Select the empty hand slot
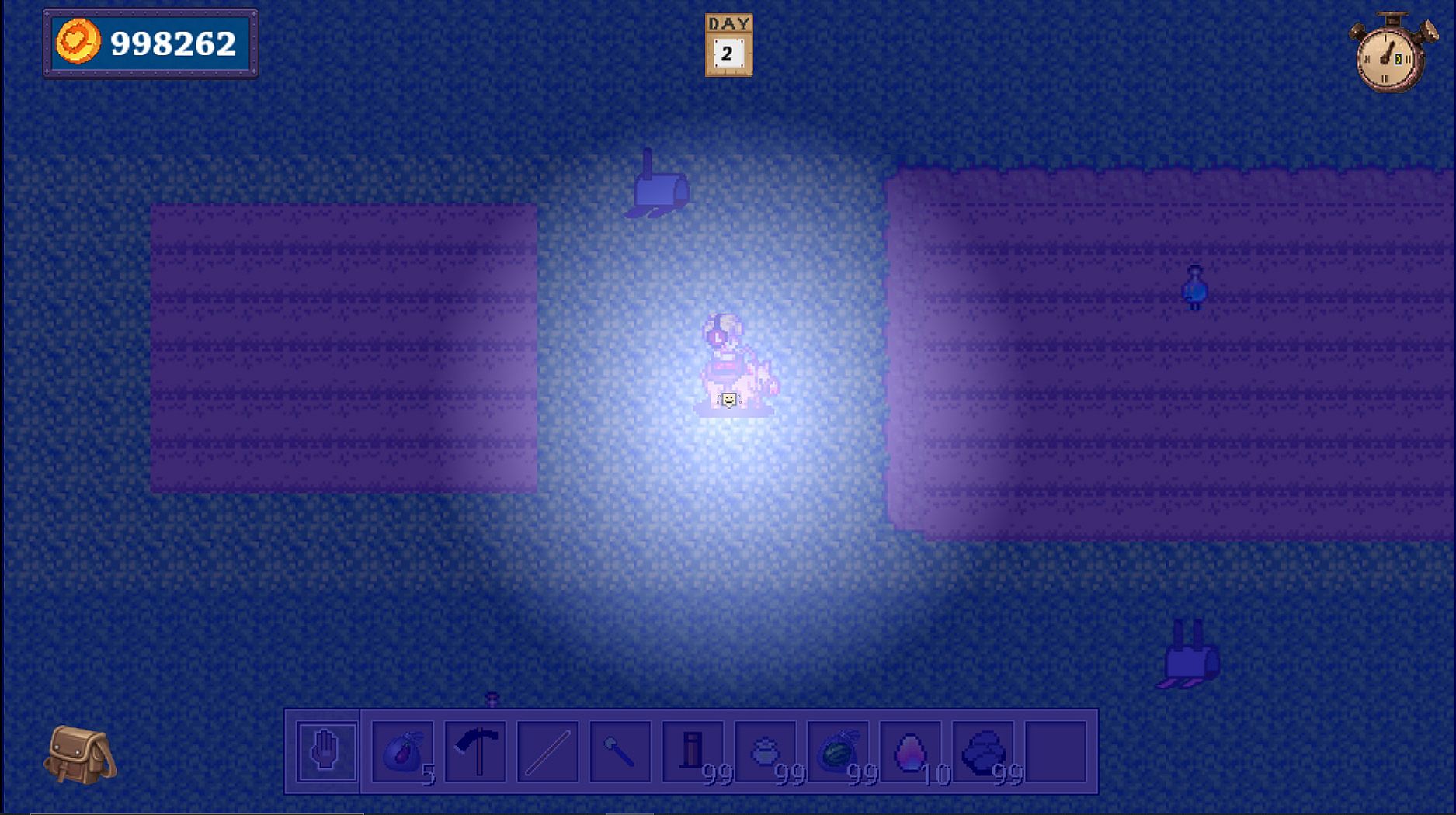1456x815 pixels. click(x=326, y=751)
